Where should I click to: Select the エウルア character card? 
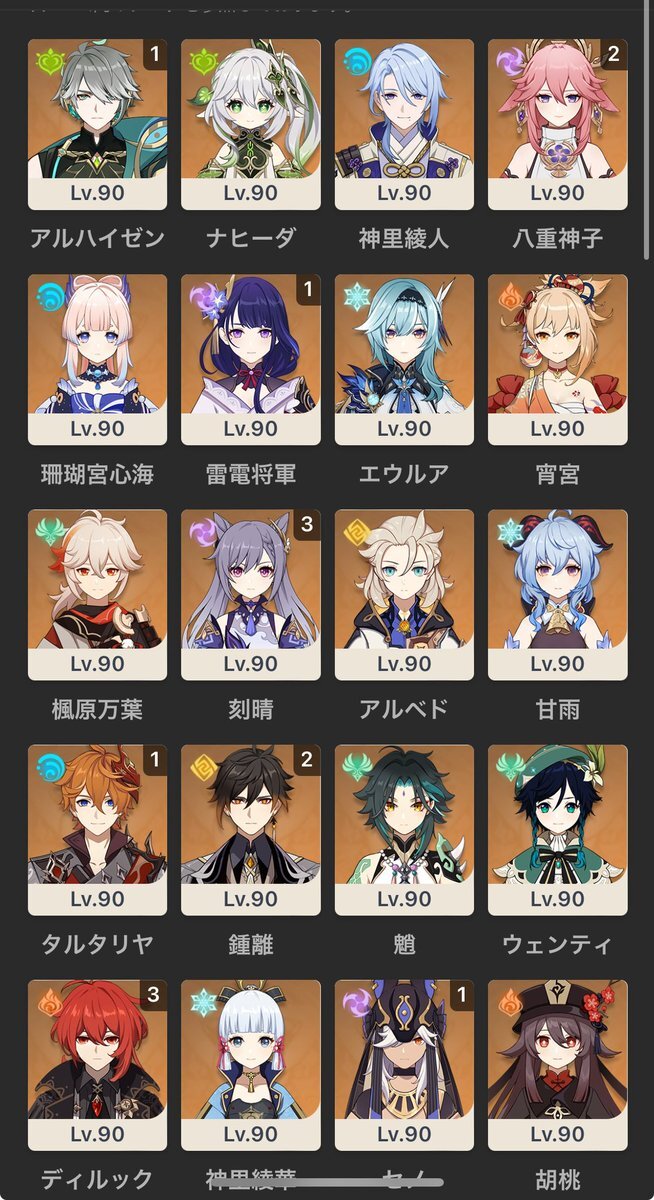404,360
